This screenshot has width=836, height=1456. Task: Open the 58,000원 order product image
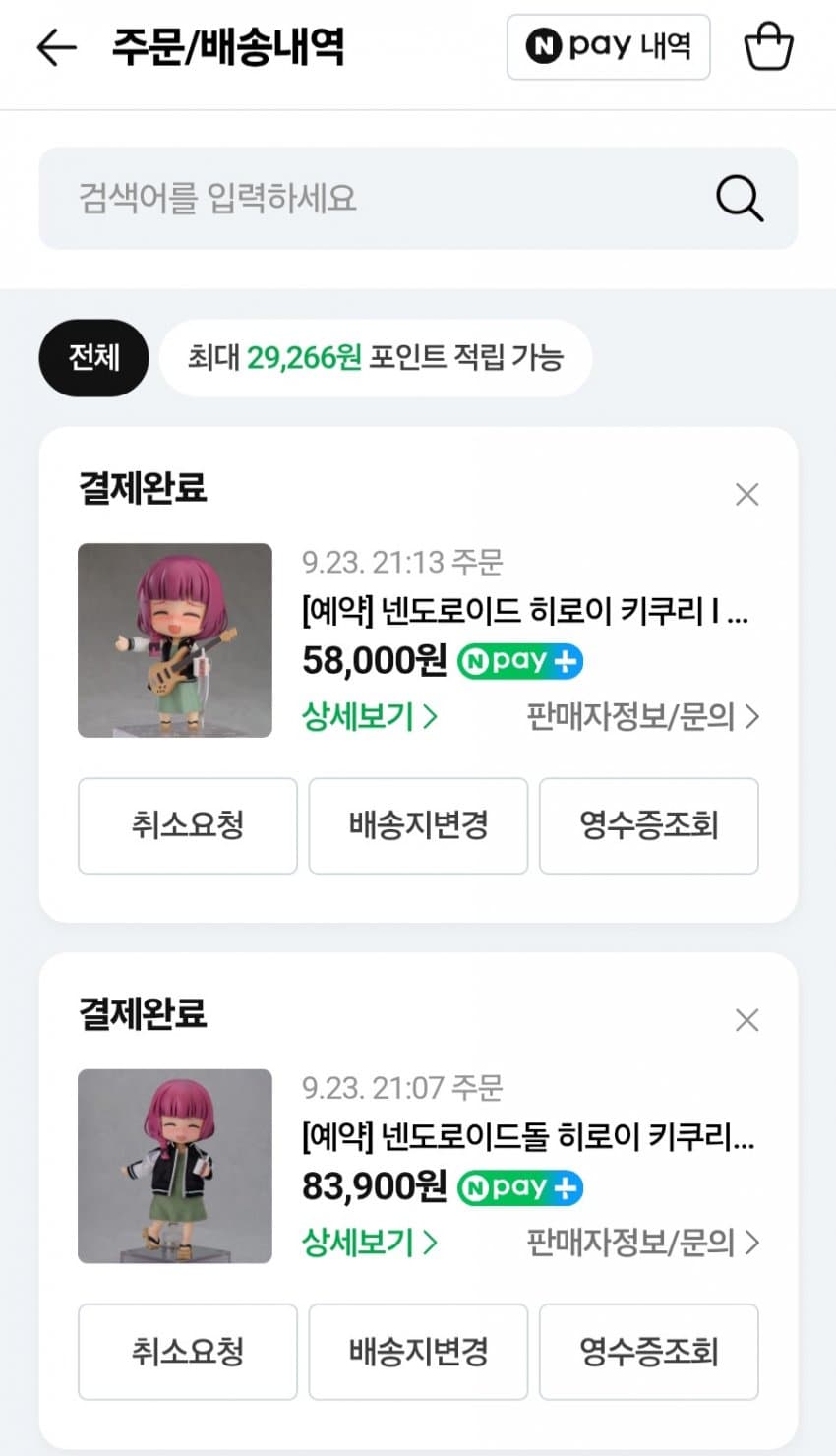tap(175, 640)
